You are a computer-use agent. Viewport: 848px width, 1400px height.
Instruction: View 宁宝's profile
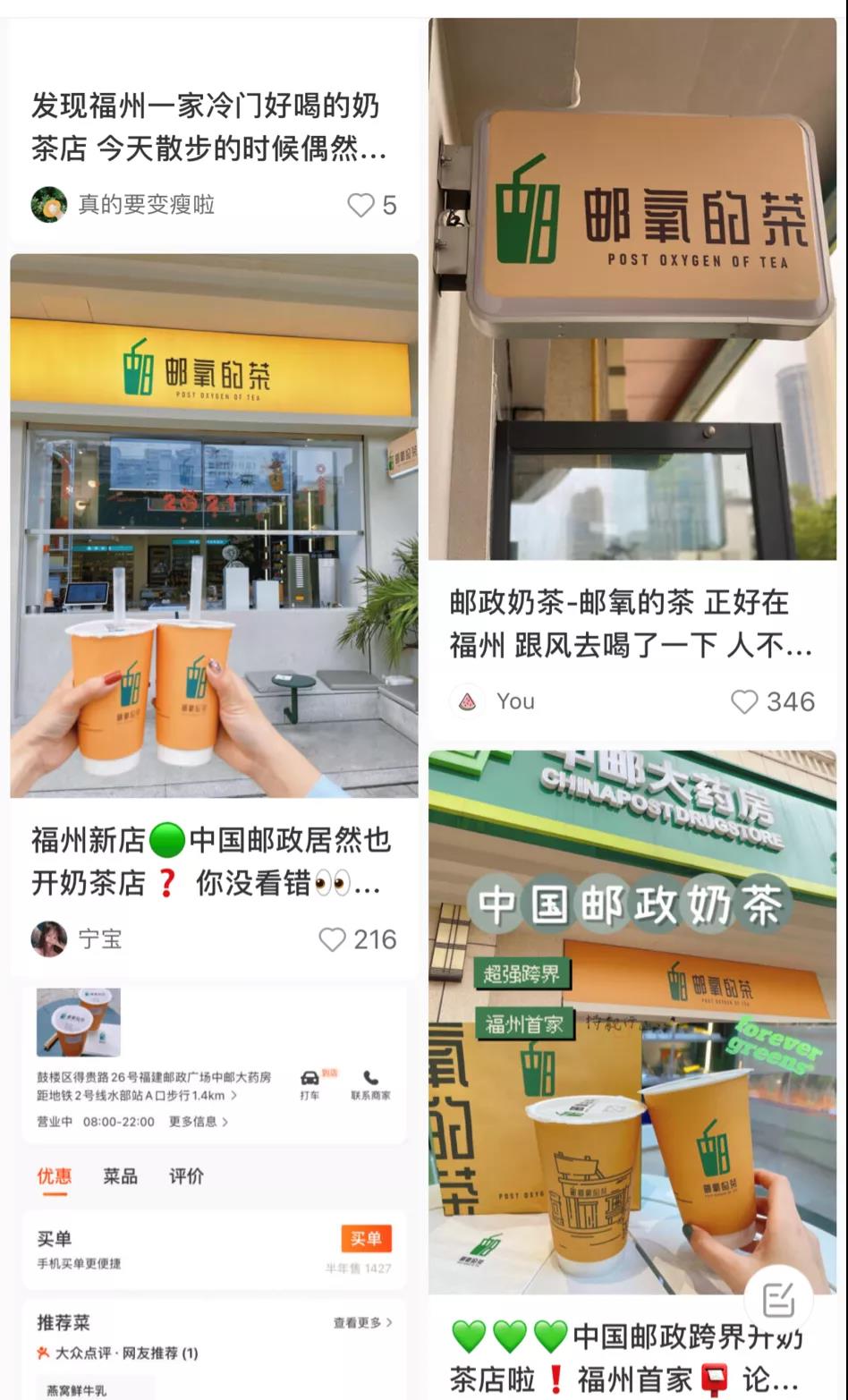tap(50, 939)
